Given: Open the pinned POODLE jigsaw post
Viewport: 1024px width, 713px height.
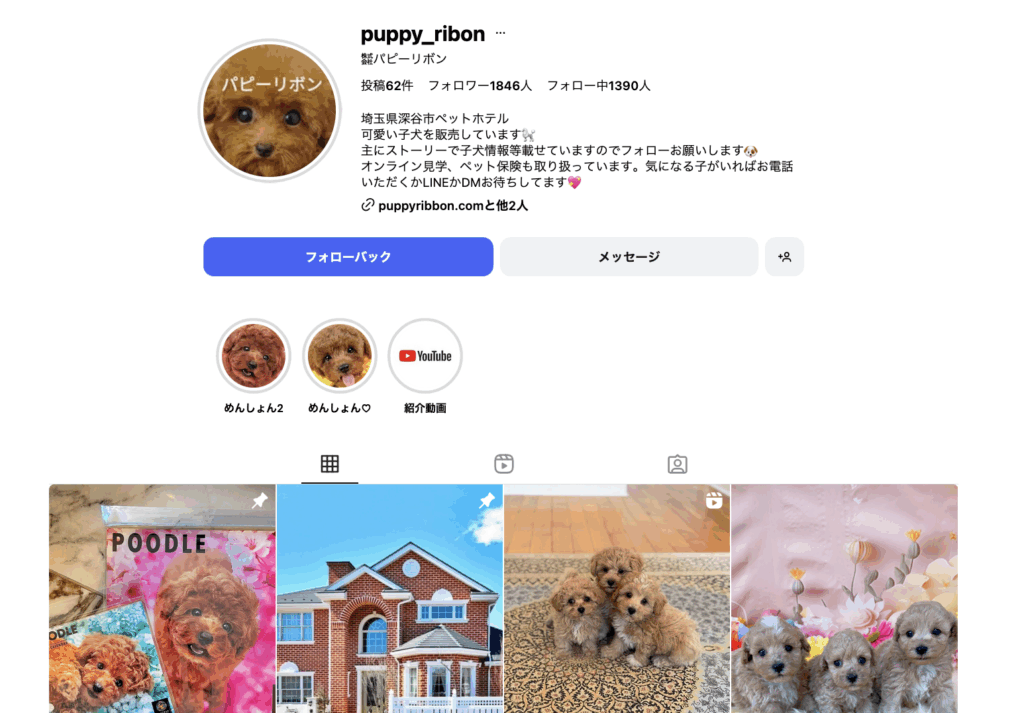Looking at the screenshot, I should coord(162,598).
